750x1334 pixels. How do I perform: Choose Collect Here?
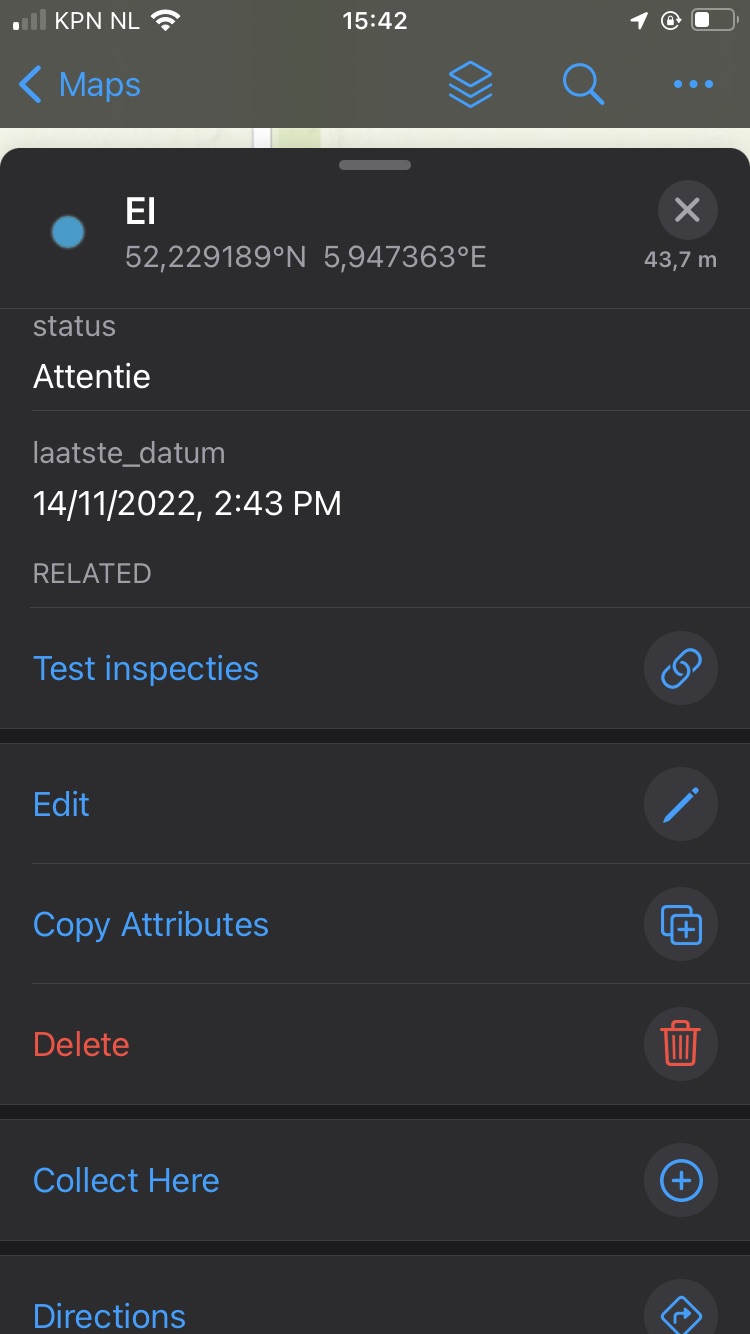point(126,1181)
